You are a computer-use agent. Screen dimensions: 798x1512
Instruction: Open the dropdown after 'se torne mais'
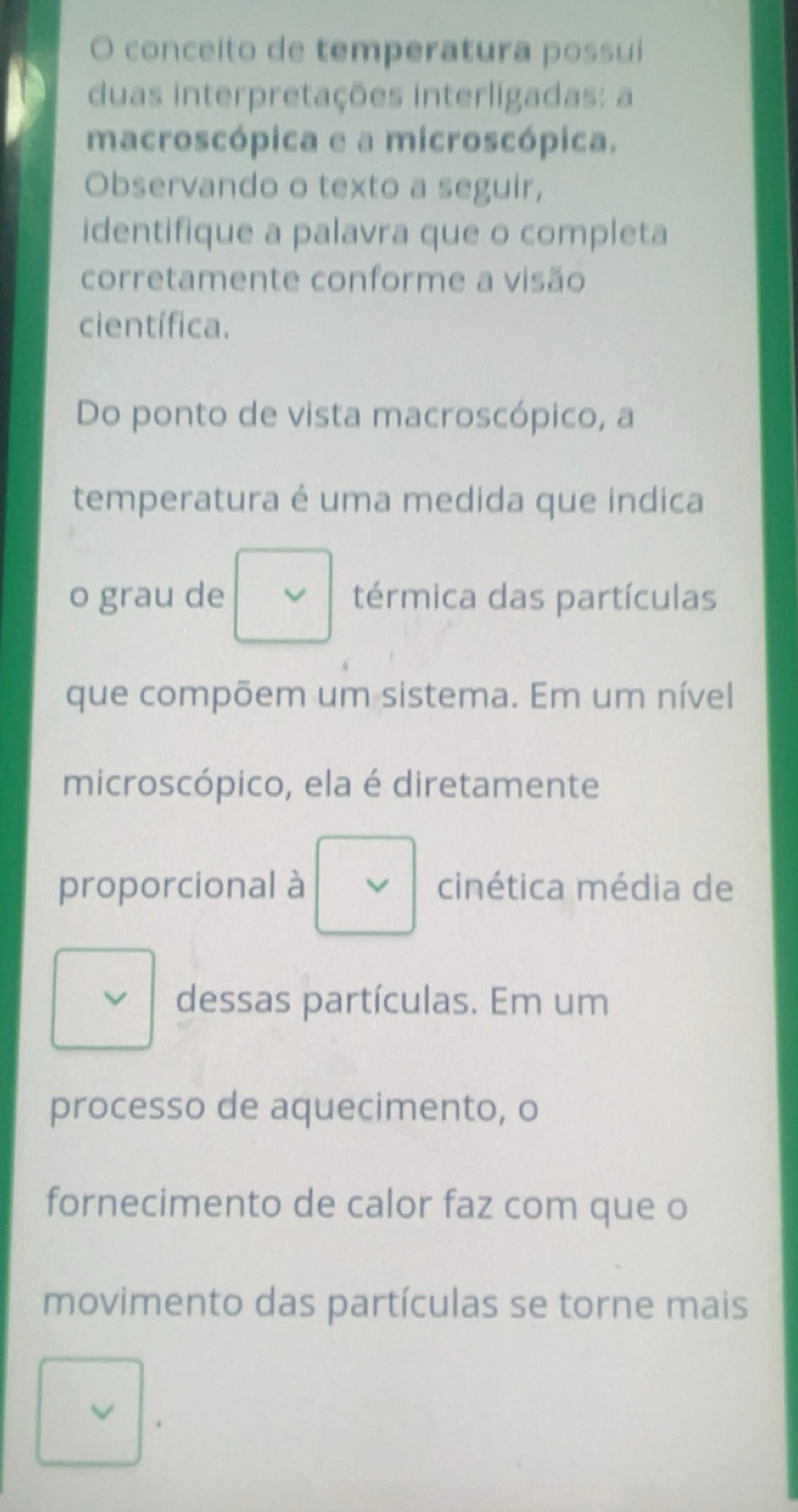point(90,1410)
